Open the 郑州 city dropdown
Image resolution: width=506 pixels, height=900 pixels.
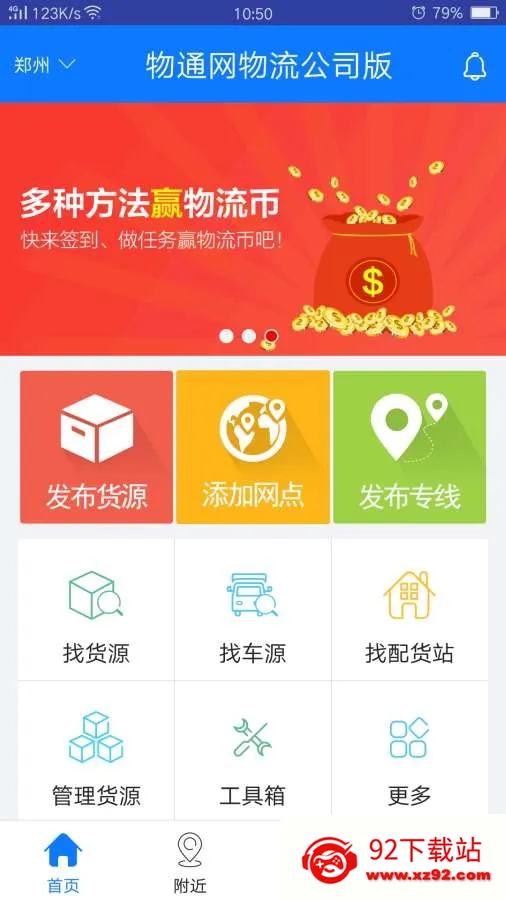click(44, 65)
